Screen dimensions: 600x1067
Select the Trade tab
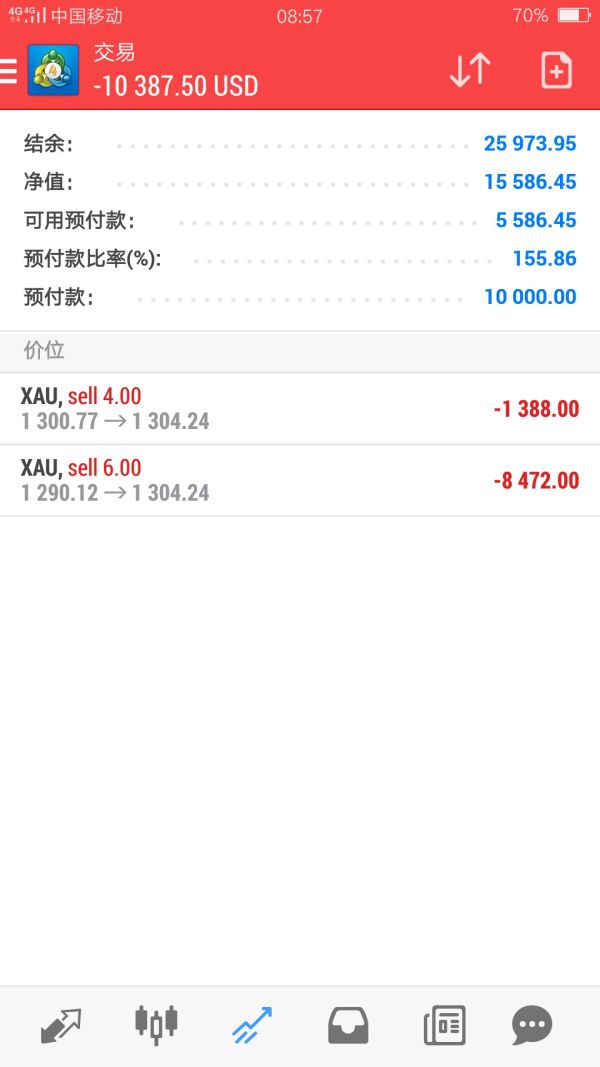tap(252, 1026)
